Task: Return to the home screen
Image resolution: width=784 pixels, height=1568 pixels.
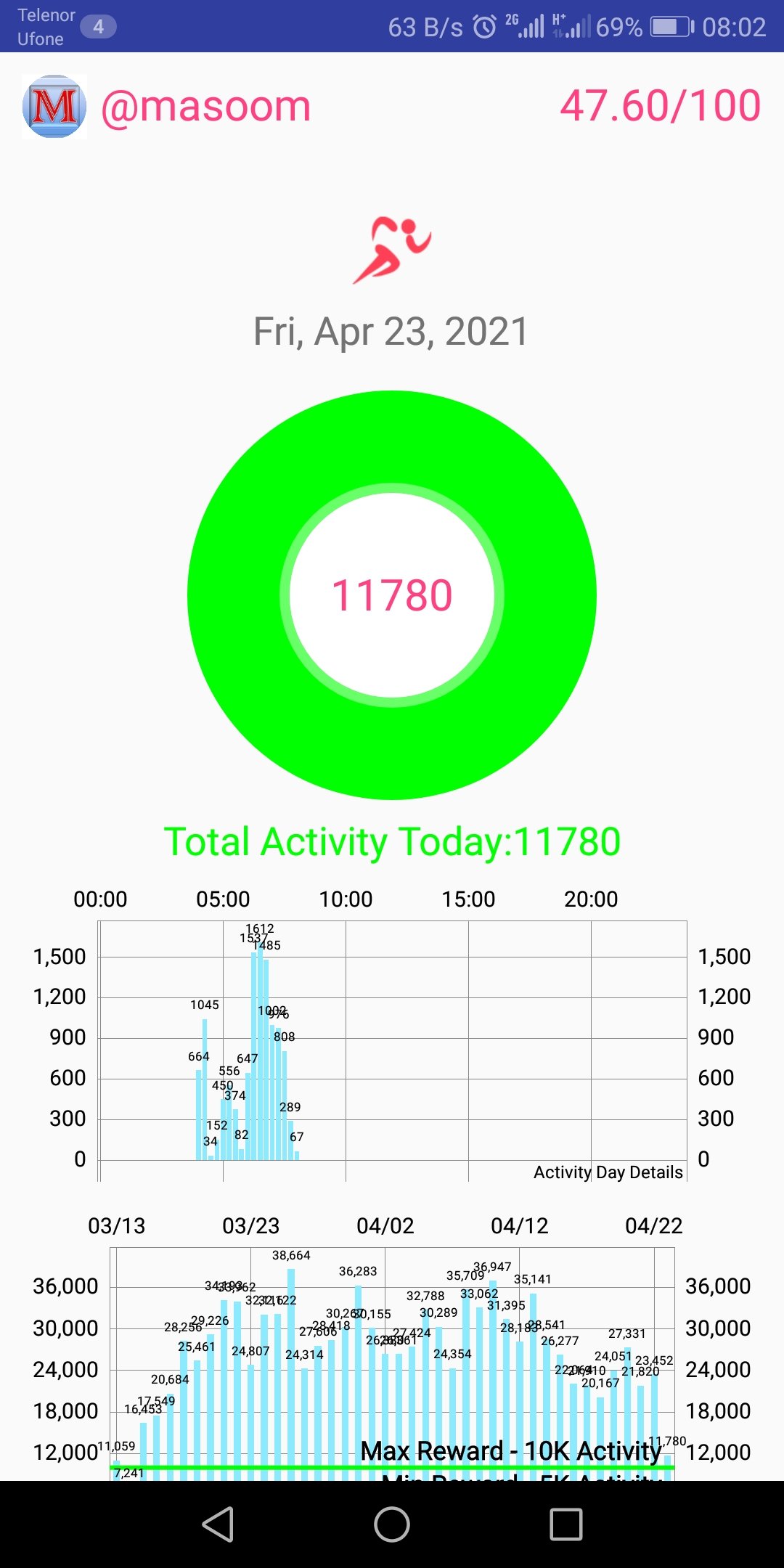Action: (x=392, y=1524)
